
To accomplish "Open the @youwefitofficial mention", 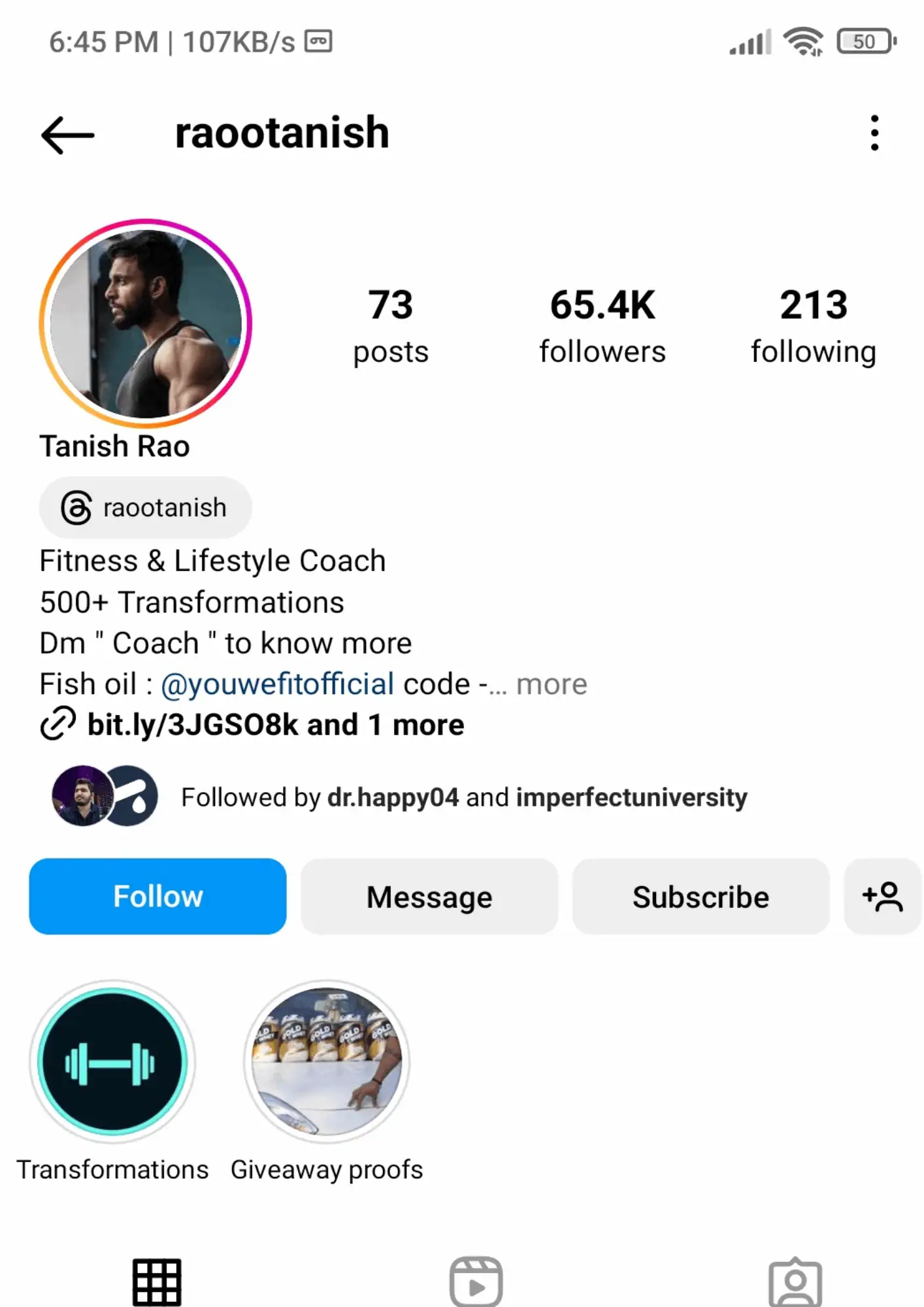I will (x=277, y=684).
